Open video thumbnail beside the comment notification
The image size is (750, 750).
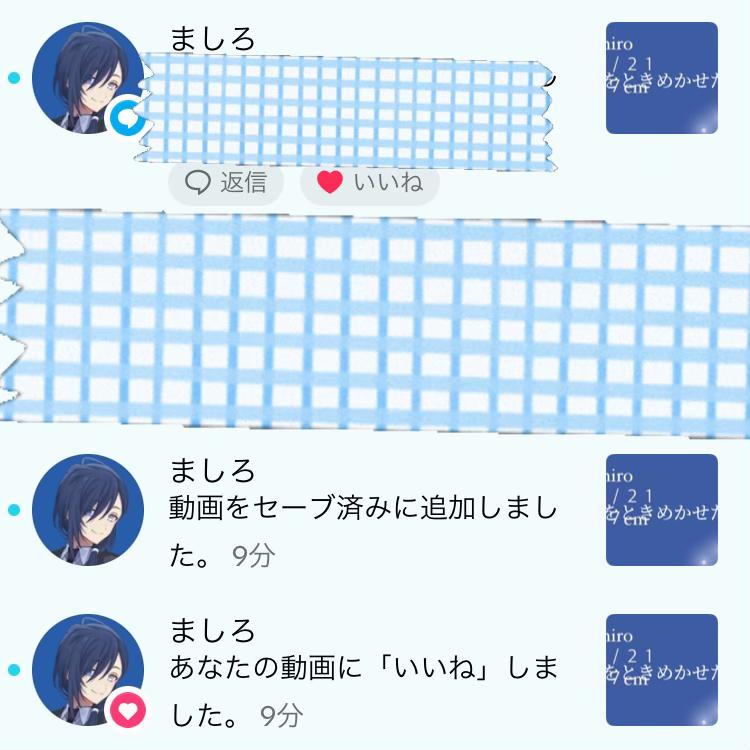(662, 78)
